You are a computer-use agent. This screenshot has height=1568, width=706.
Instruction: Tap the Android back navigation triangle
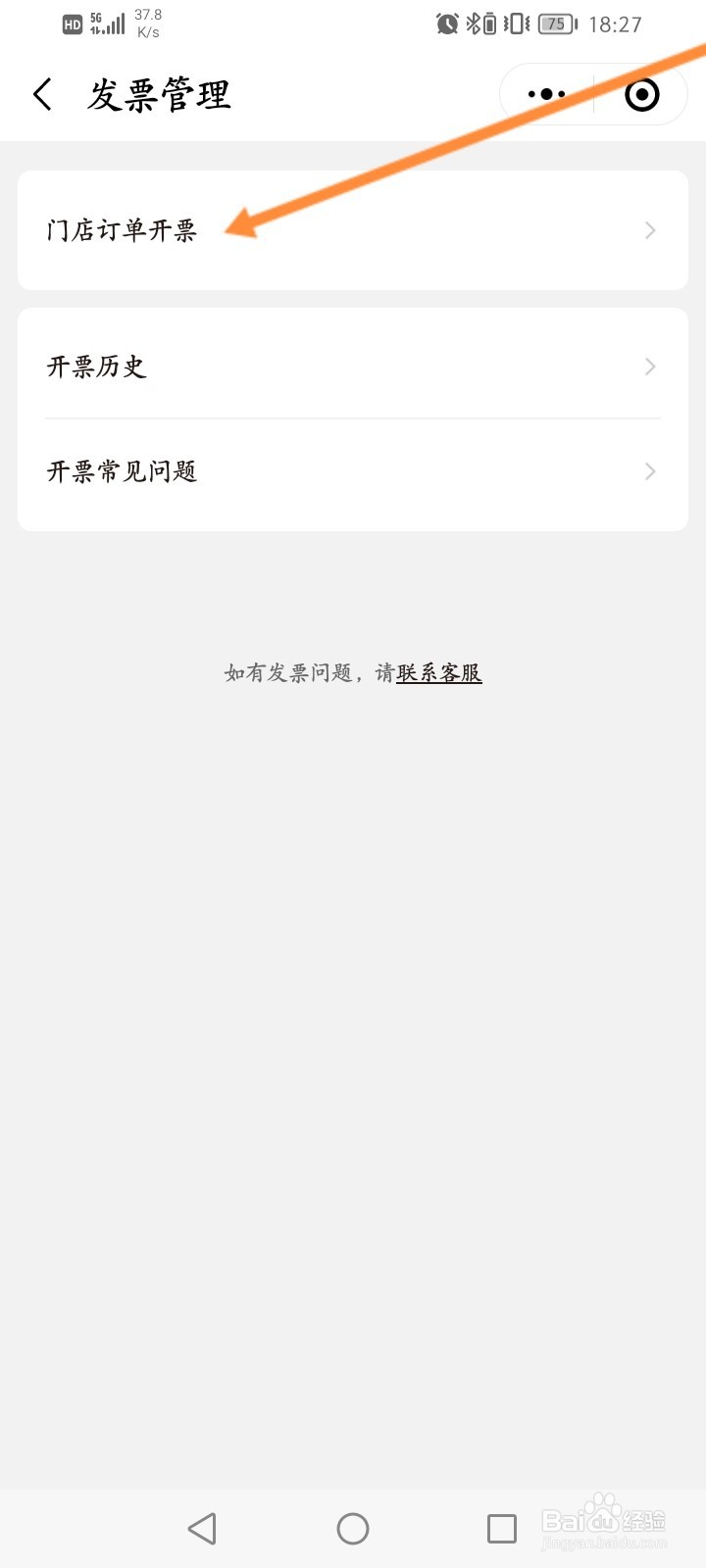[x=203, y=1527]
